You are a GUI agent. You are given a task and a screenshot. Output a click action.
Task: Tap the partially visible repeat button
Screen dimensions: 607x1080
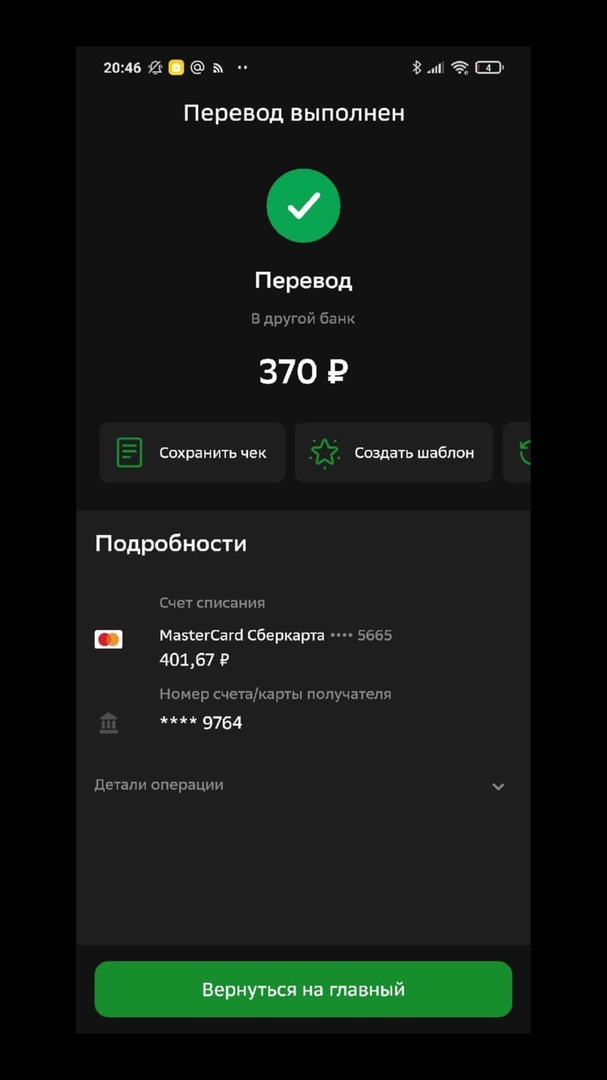520,453
